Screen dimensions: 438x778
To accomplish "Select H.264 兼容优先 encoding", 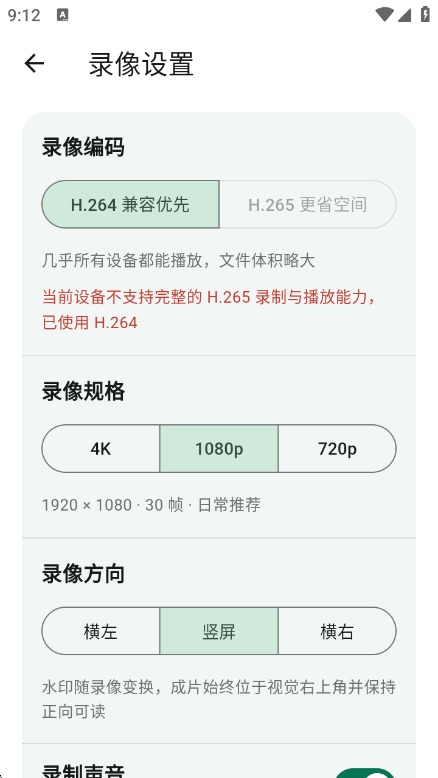I will click(130, 204).
